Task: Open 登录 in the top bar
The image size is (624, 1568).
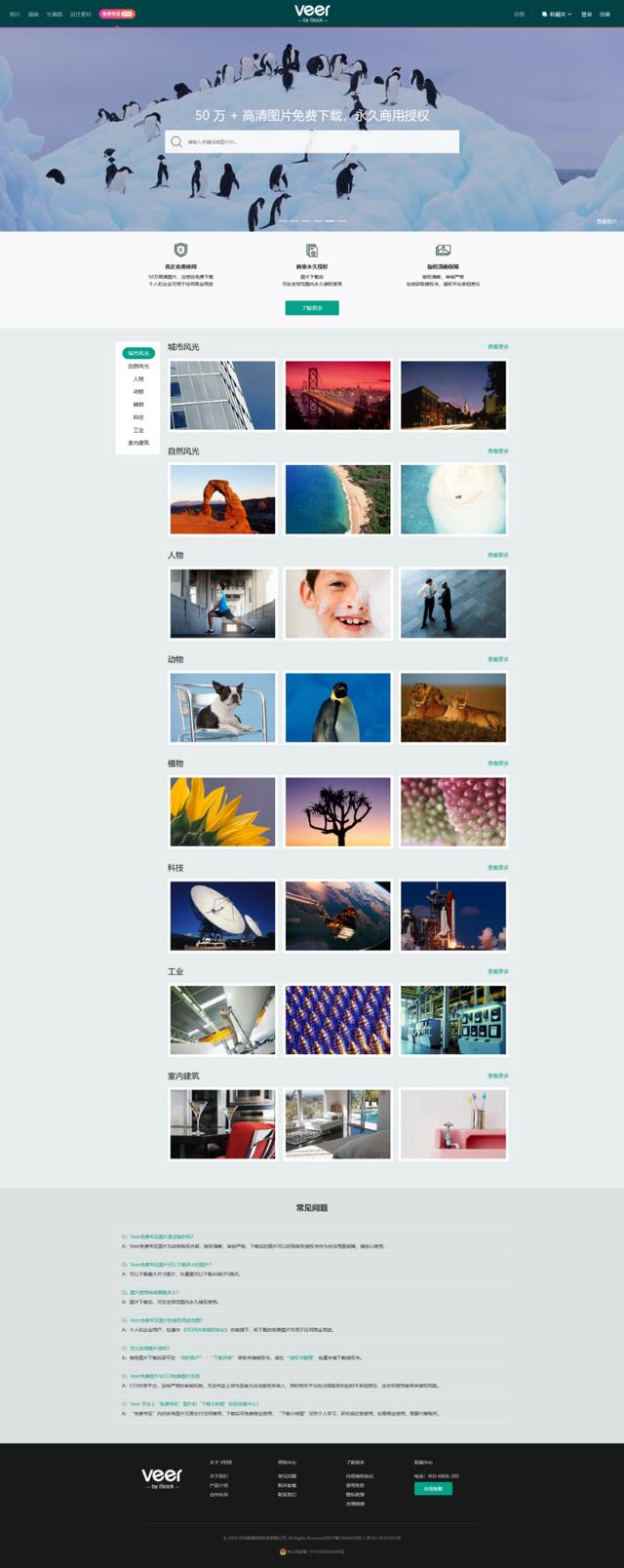Action: (x=586, y=15)
